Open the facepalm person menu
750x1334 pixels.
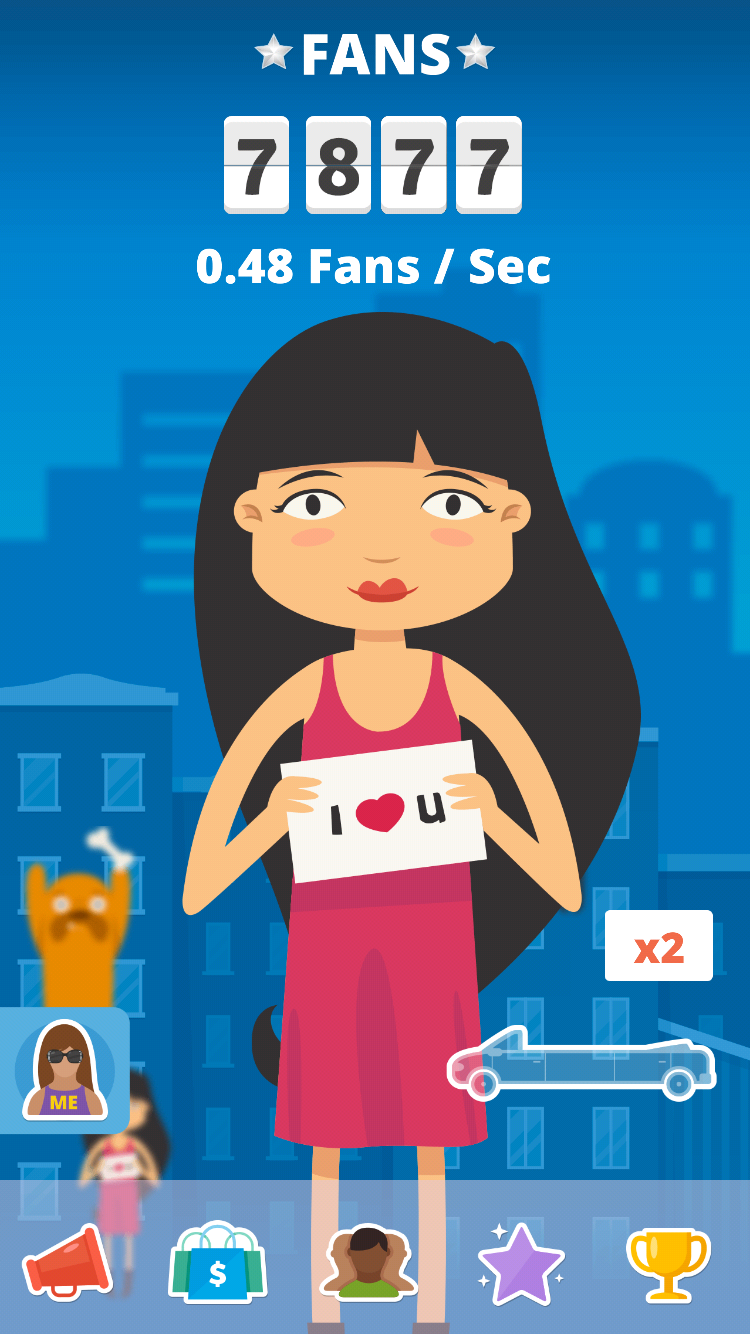coord(367,1262)
